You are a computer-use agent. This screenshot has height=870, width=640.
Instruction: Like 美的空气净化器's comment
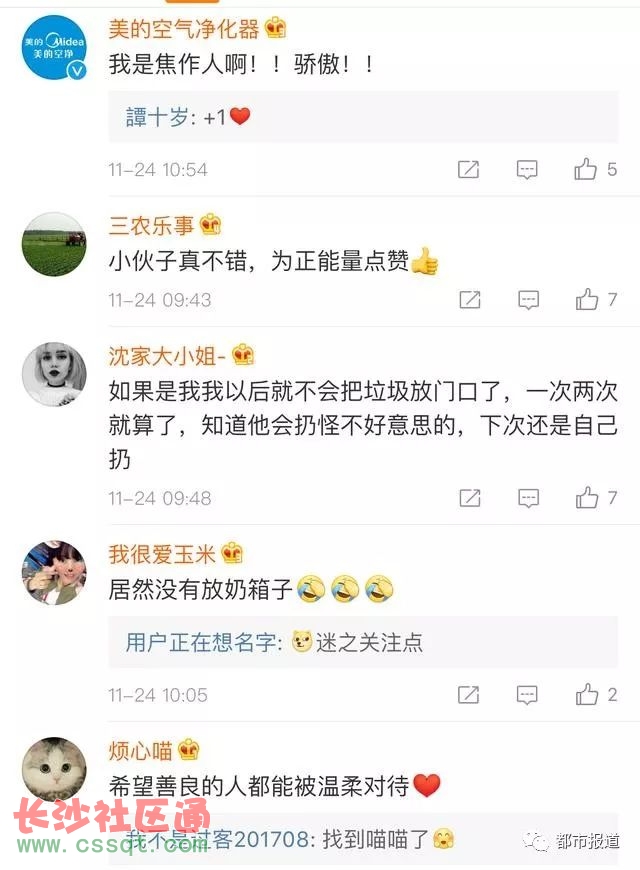pyautogui.click(x=586, y=169)
